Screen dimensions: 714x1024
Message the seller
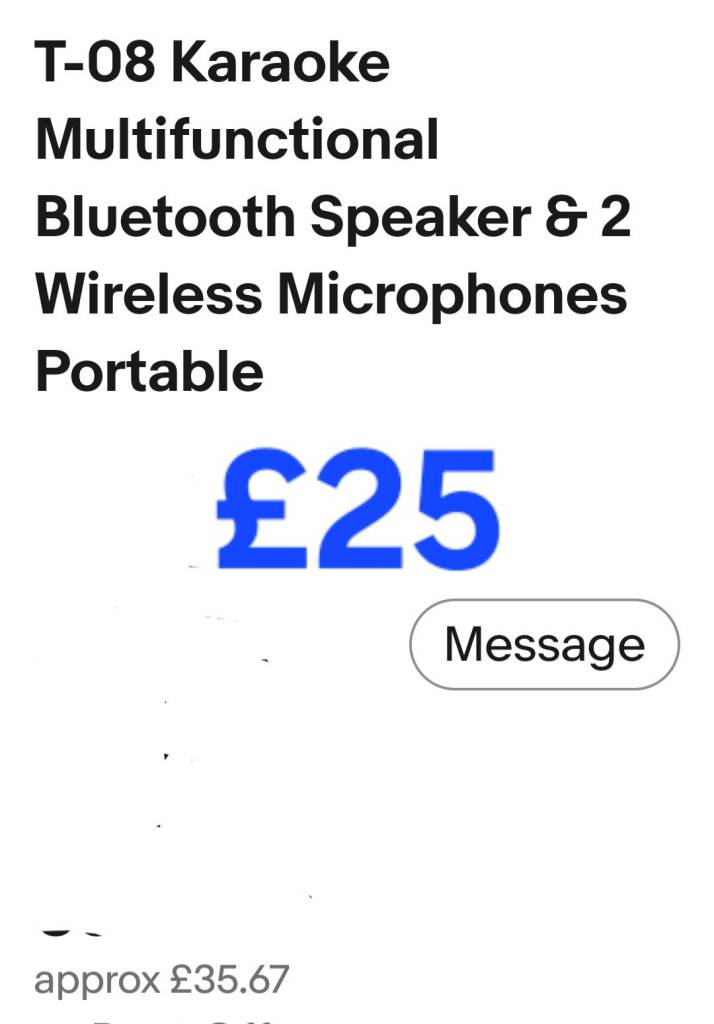pos(544,644)
